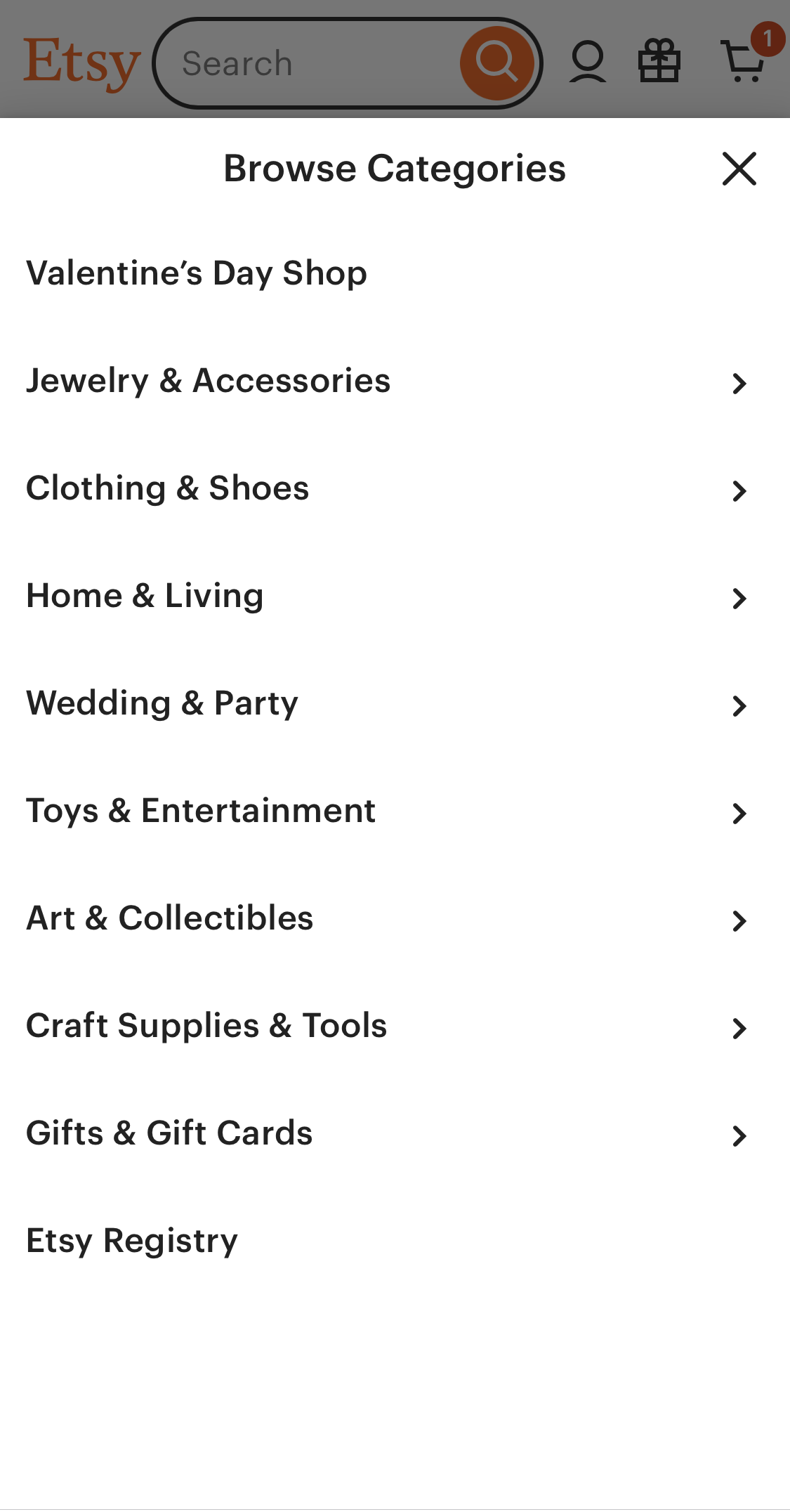Click the cart badge showing 1 item

click(768, 40)
